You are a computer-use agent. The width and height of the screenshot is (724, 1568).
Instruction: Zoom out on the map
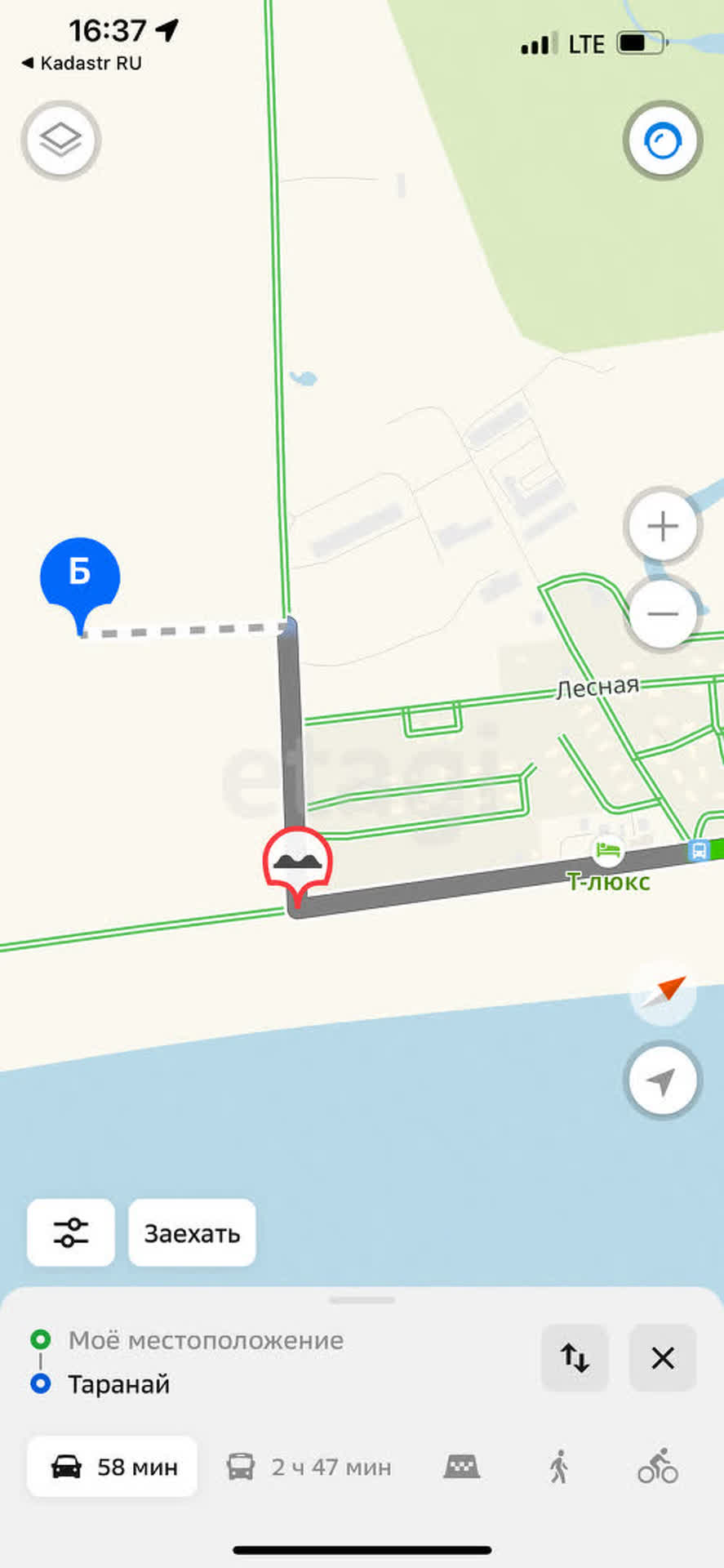pos(662,613)
